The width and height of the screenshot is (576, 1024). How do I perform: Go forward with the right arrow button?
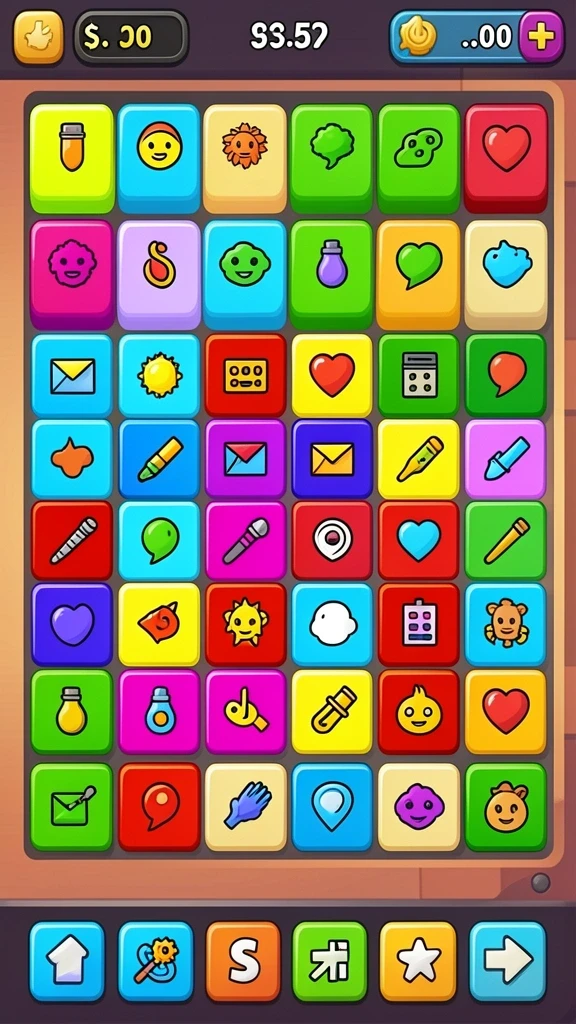tap(507, 961)
